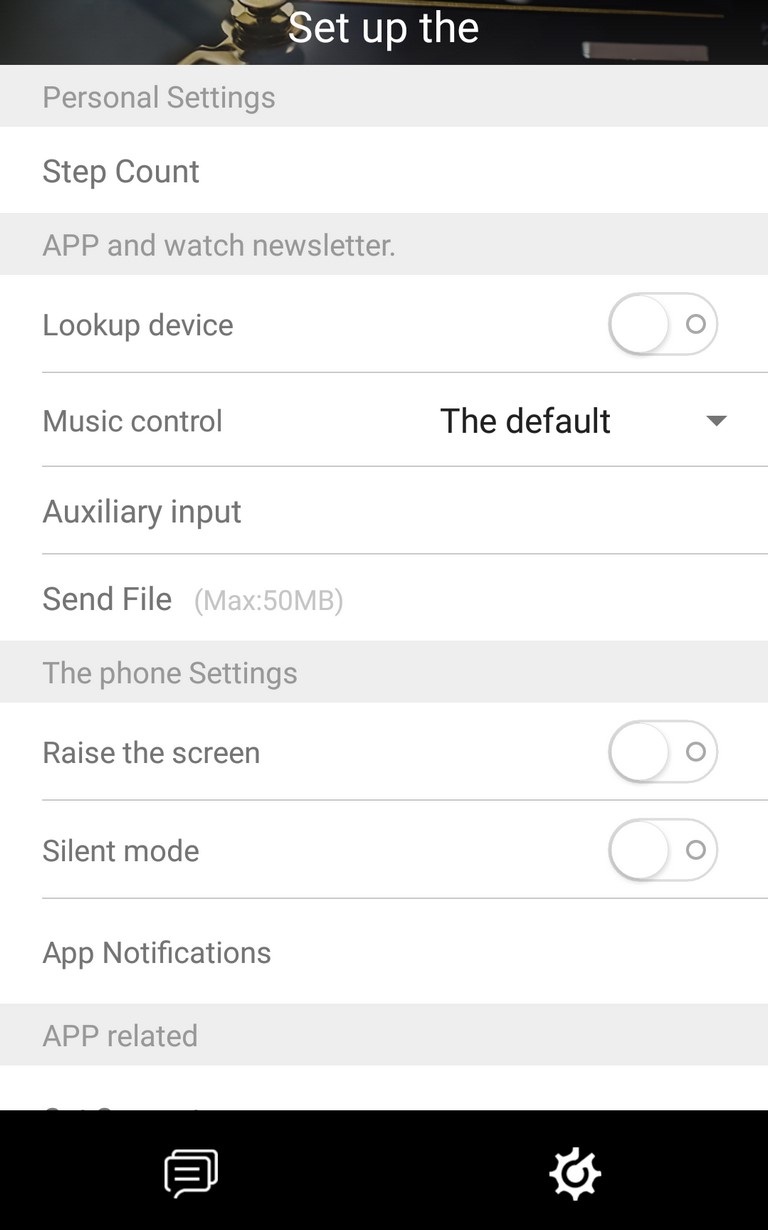The height and width of the screenshot is (1230, 768).
Task: Turn on Silent mode
Action: pos(663,850)
